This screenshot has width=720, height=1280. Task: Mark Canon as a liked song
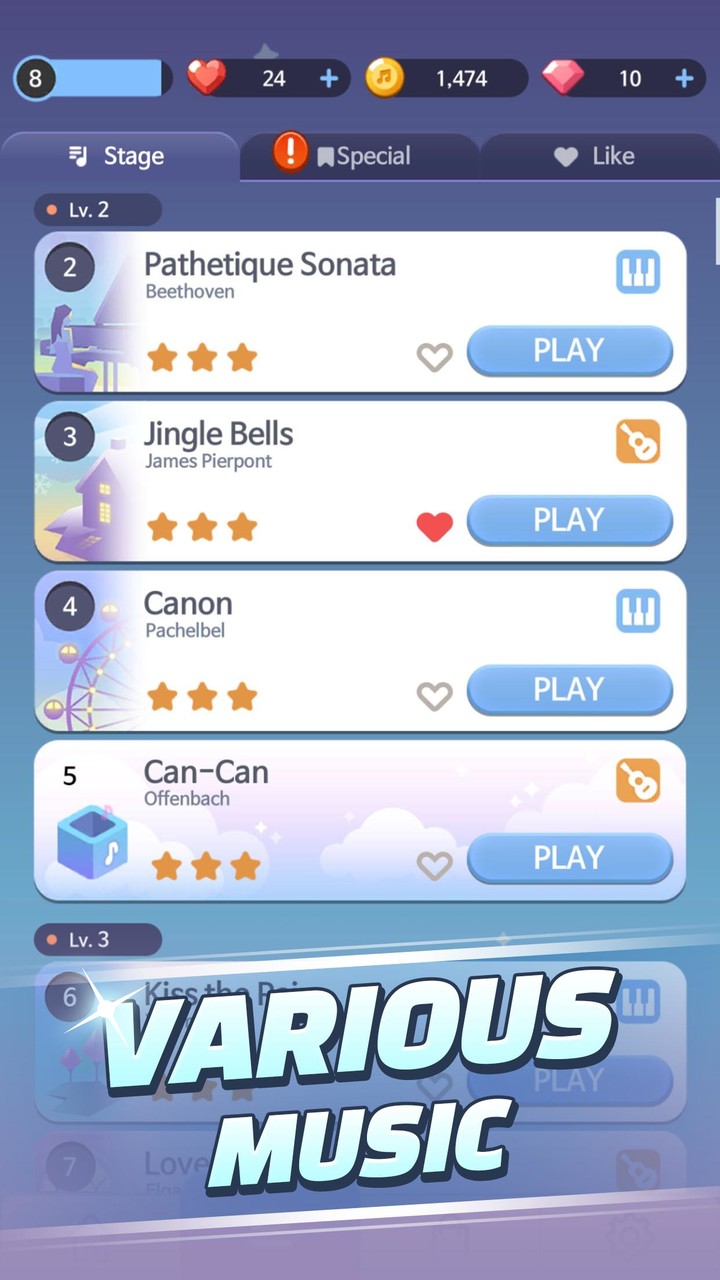coord(435,696)
